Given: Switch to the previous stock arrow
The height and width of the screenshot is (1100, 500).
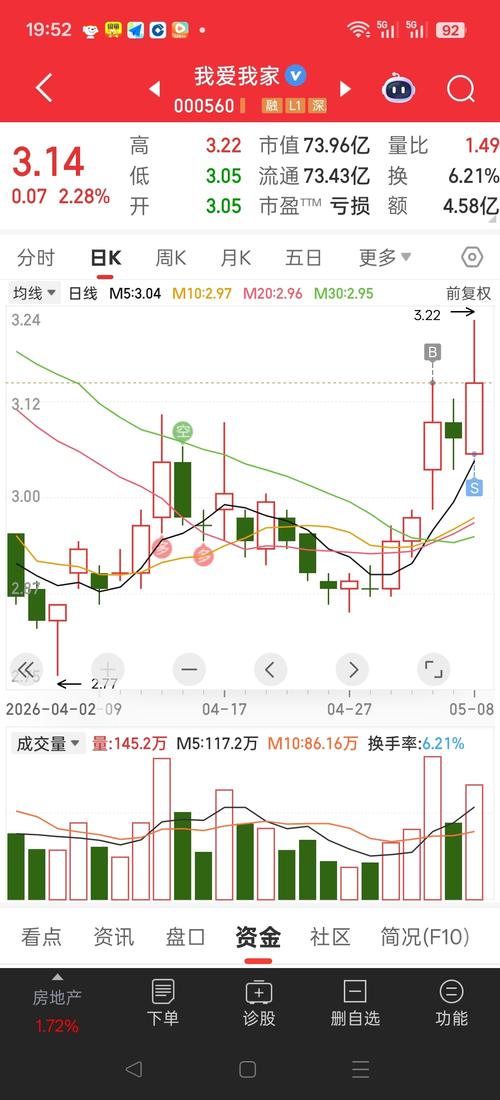Looking at the screenshot, I should [155, 89].
